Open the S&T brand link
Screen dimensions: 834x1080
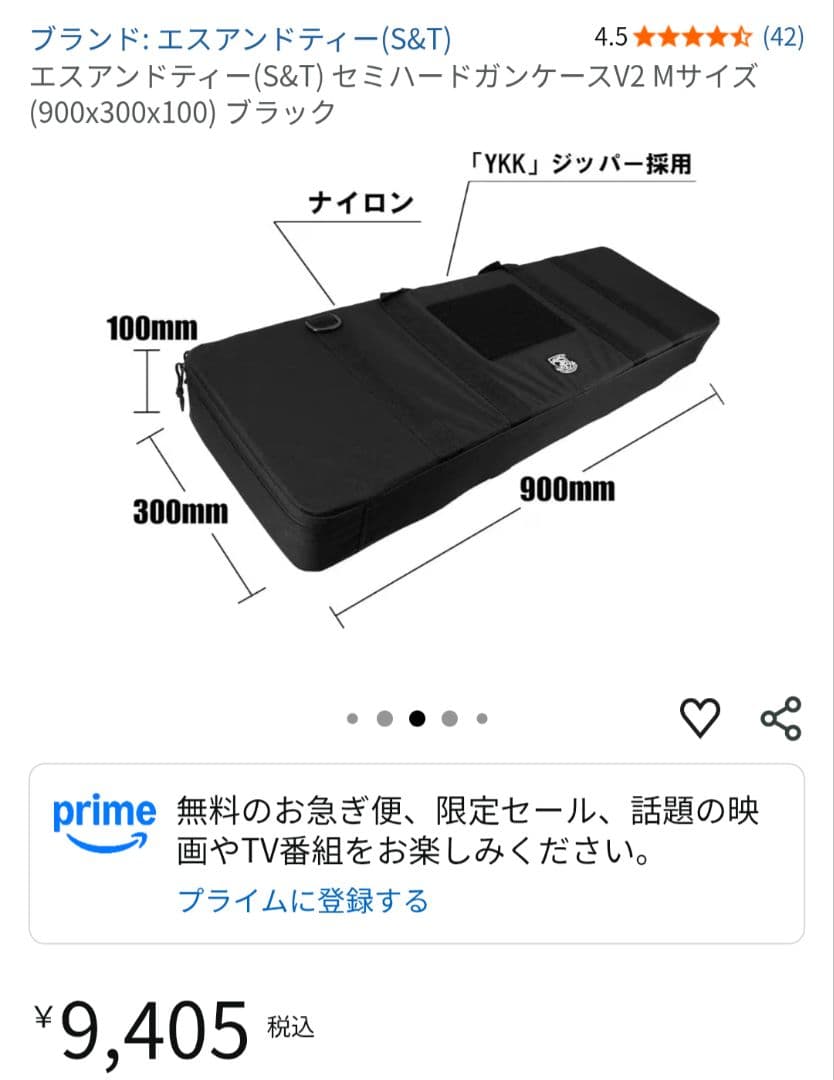[240, 39]
